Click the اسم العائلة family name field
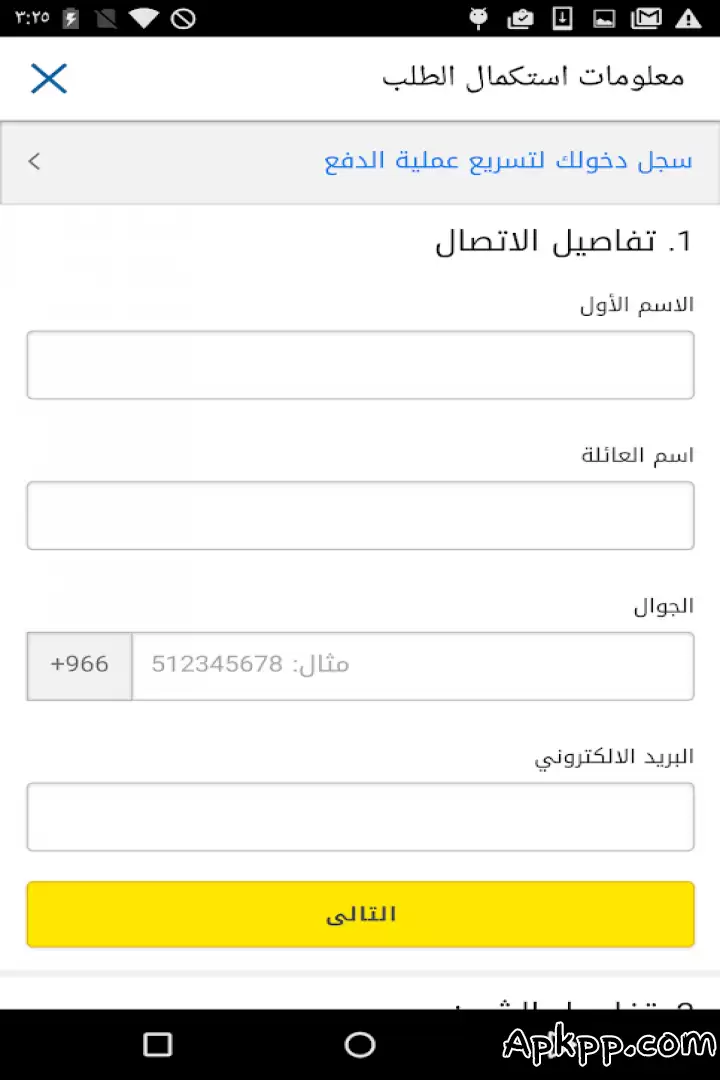This screenshot has height=1080, width=720. pos(360,516)
